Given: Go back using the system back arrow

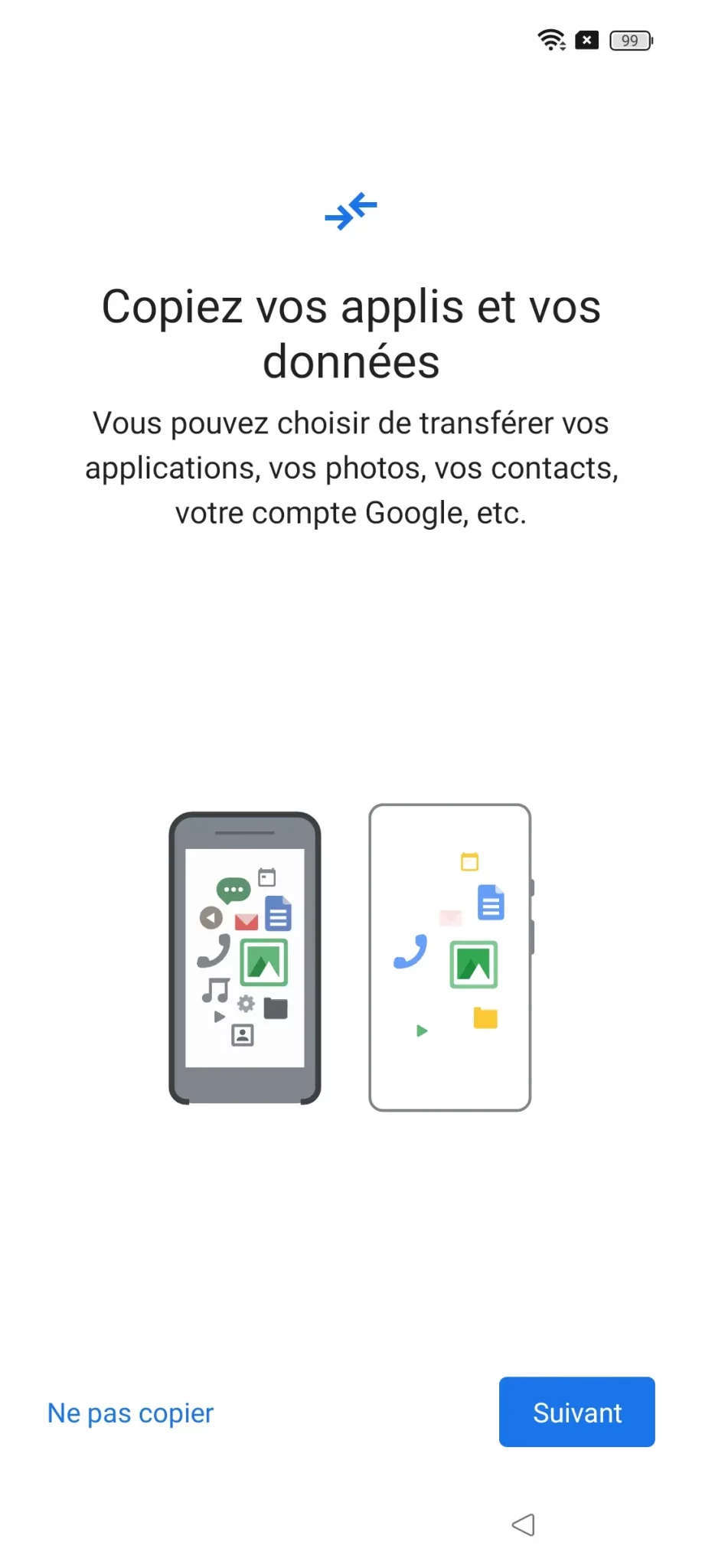Looking at the screenshot, I should click(524, 1524).
